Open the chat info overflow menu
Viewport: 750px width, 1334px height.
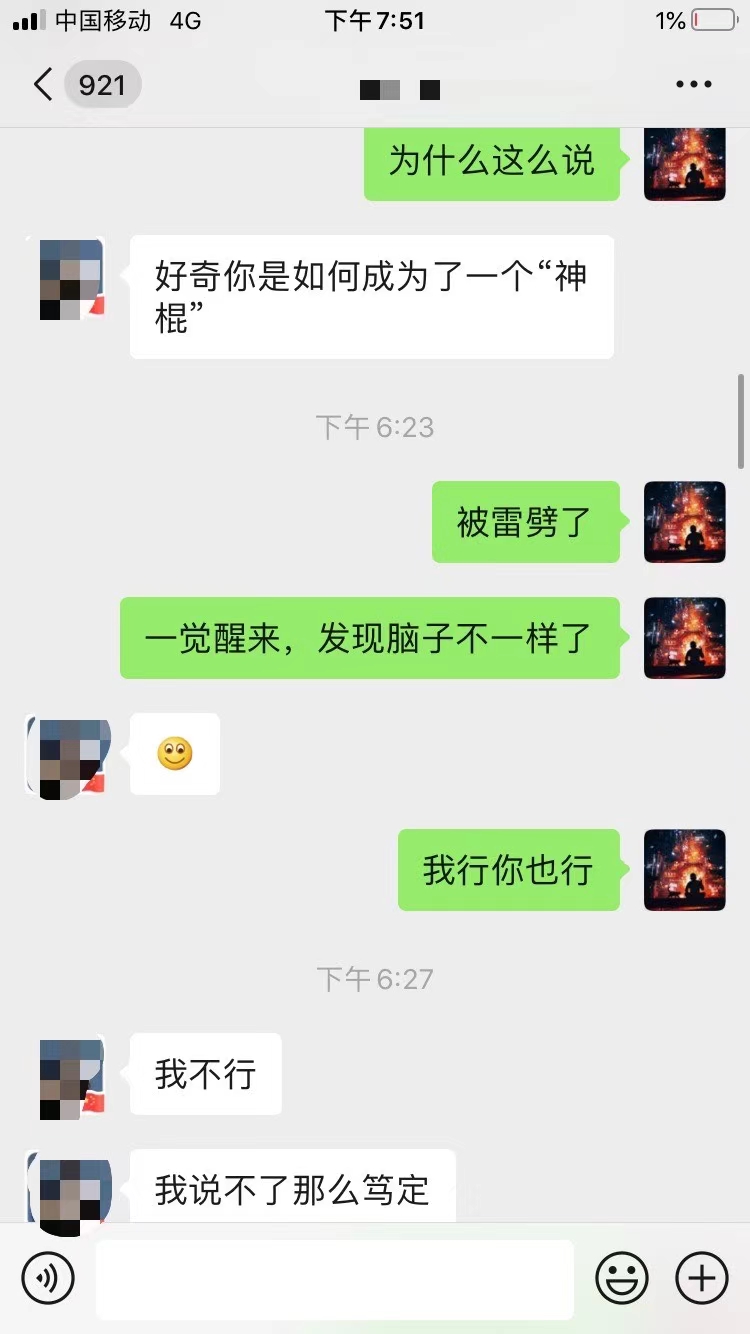coord(693,85)
